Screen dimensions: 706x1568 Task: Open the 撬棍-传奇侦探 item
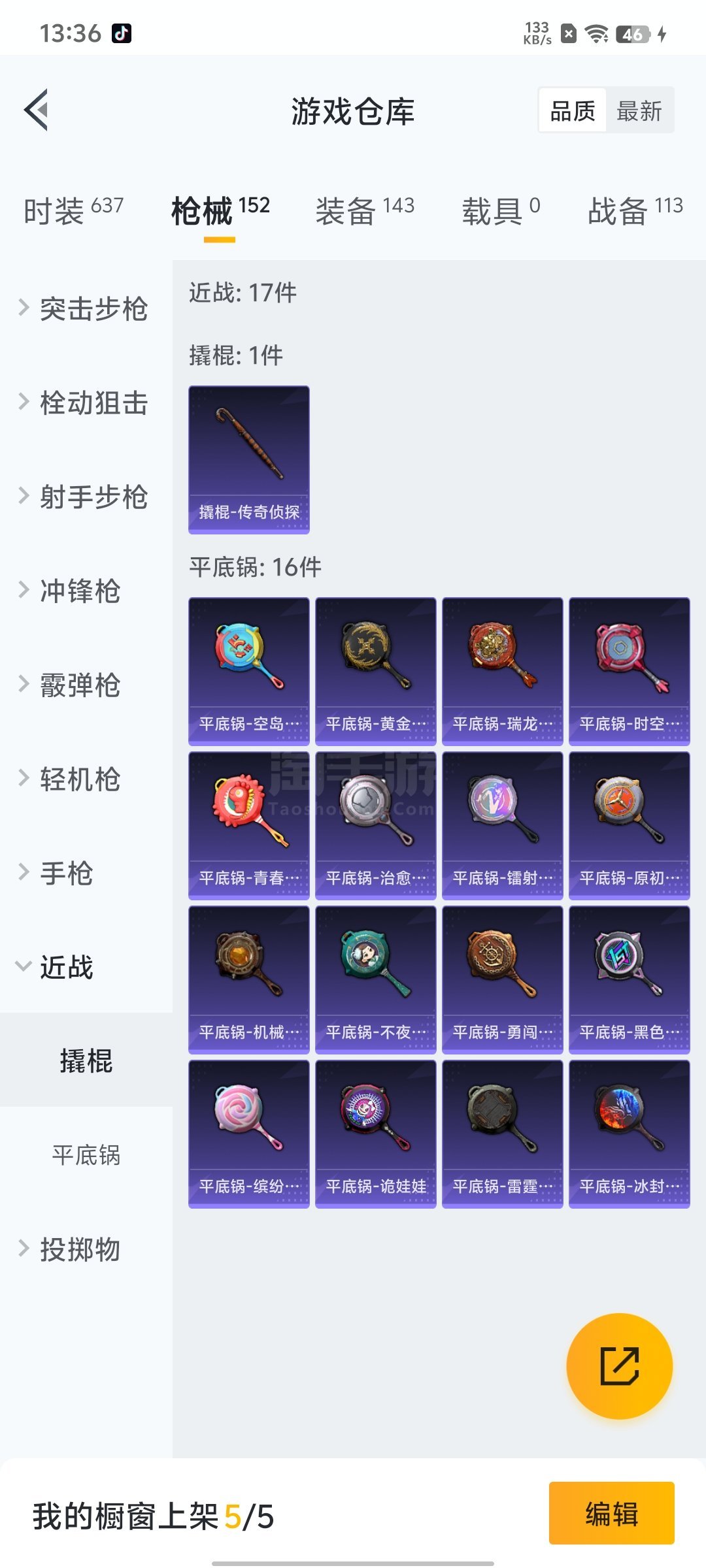point(249,459)
